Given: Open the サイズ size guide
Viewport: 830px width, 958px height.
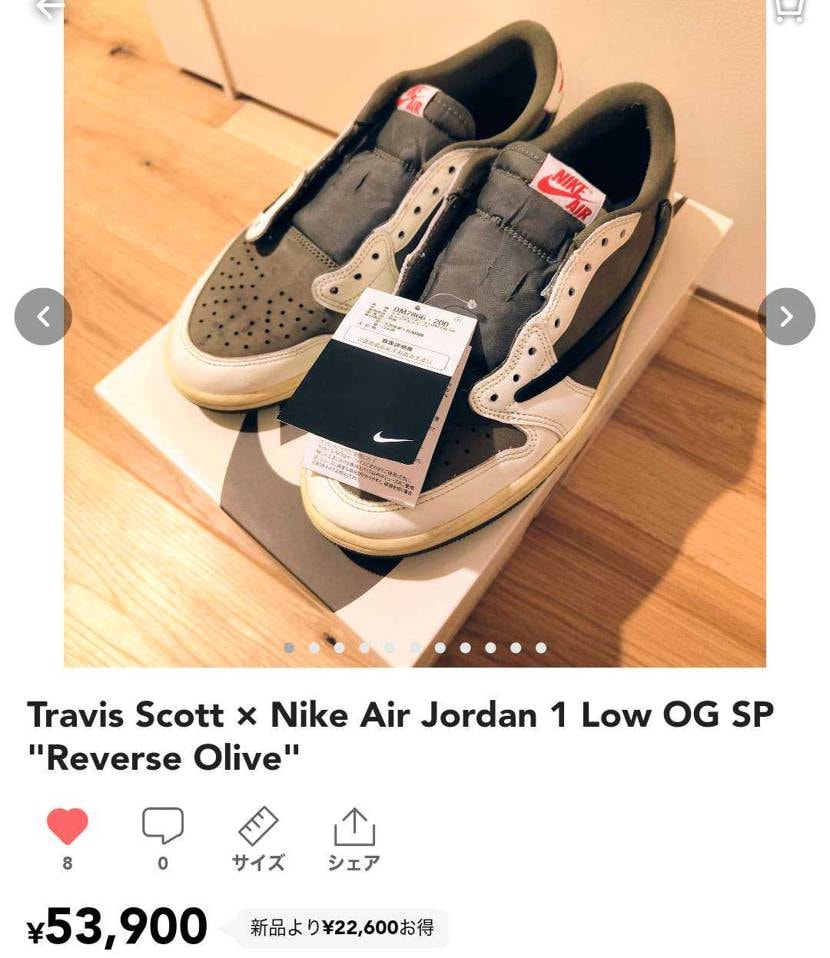Looking at the screenshot, I should coord(258,838).
